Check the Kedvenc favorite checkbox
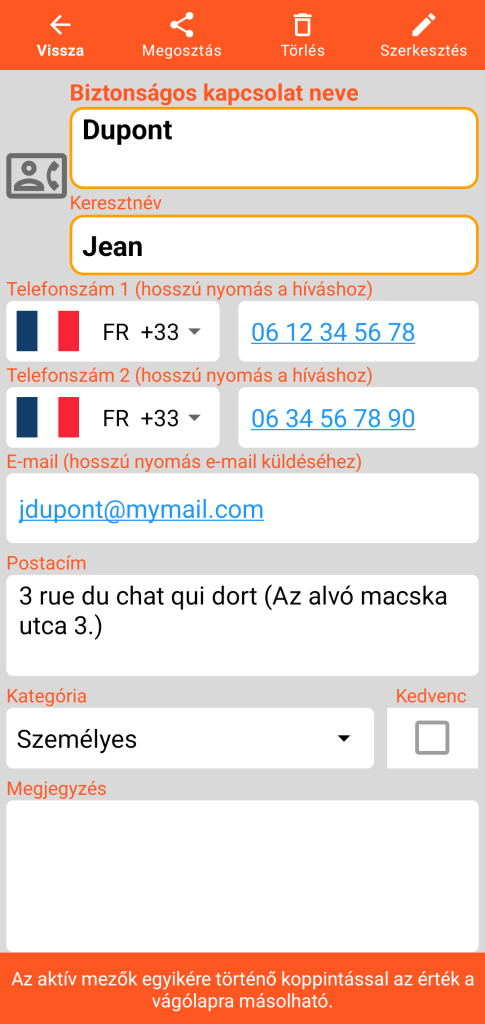 [x=432, y=739]
